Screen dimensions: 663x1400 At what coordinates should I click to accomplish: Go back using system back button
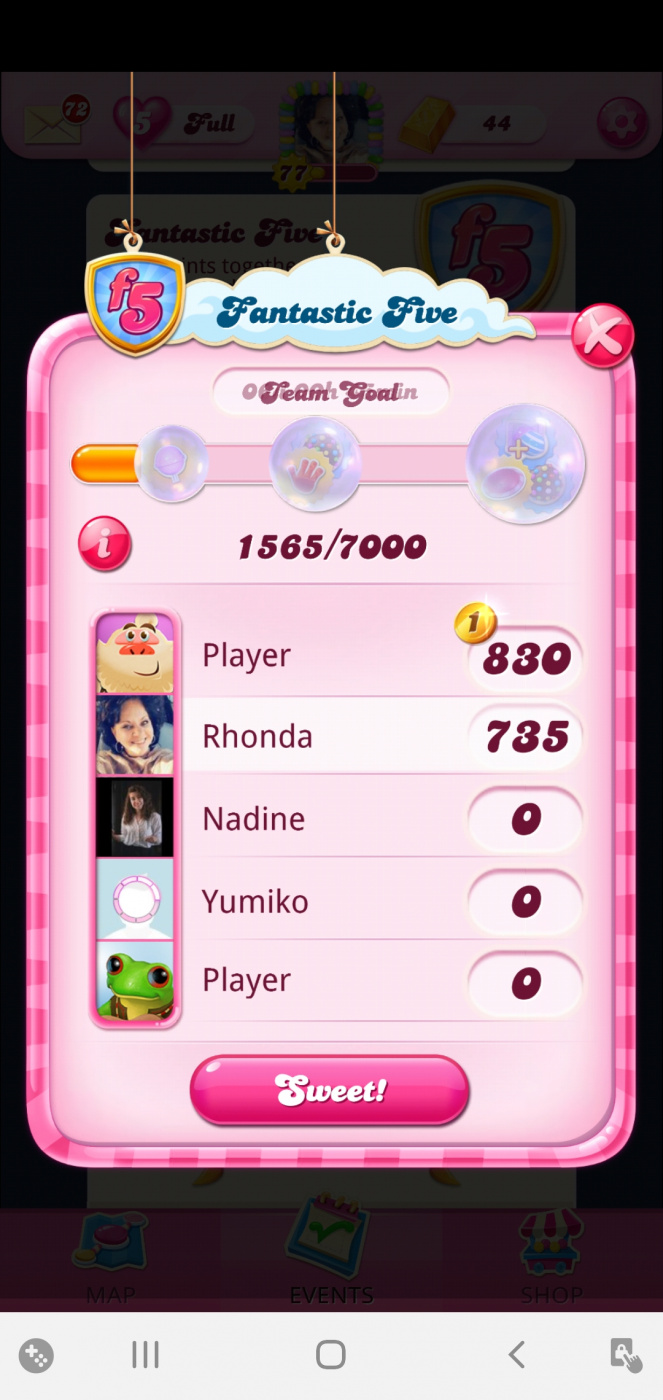[516, 1355]
